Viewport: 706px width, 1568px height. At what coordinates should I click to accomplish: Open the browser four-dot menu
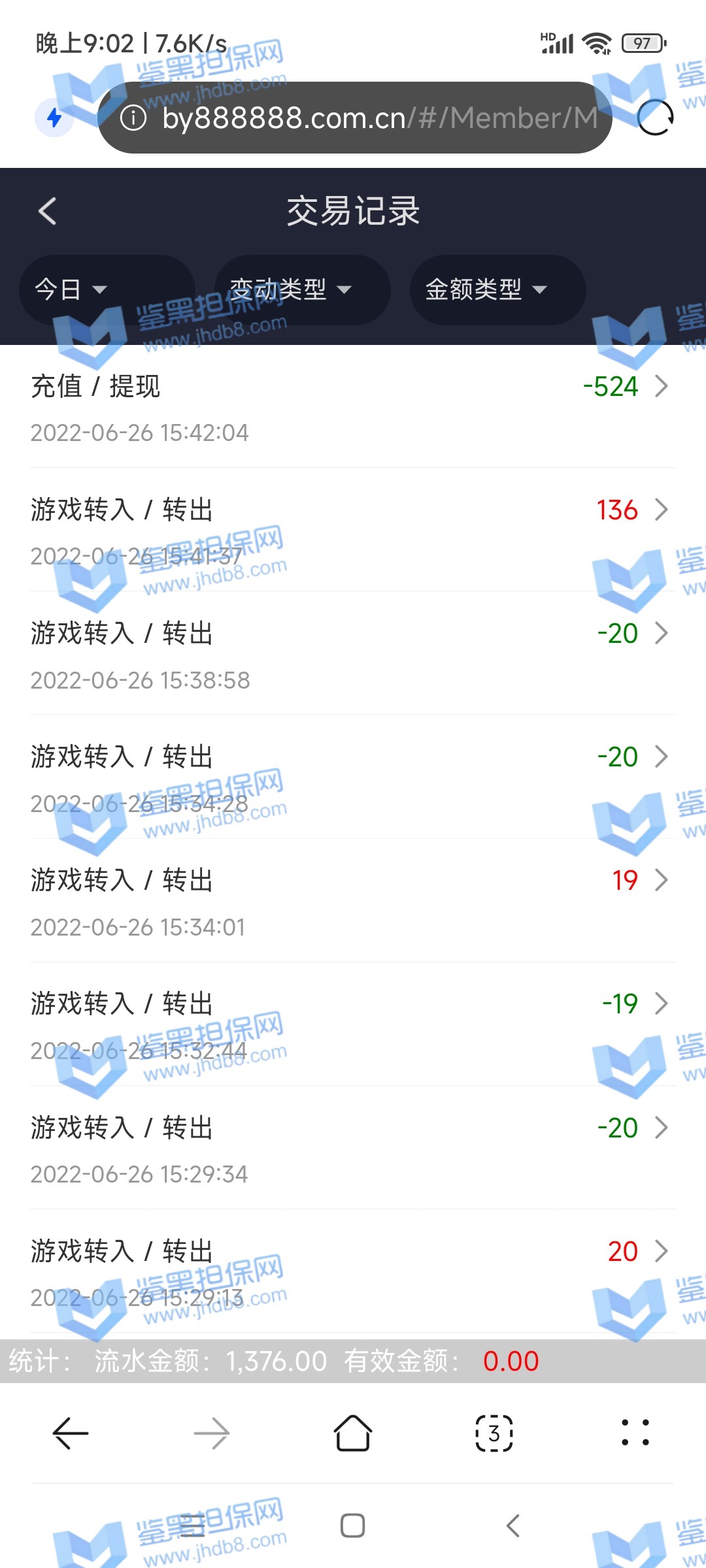pyautogui.click(x=635, y=1433)
